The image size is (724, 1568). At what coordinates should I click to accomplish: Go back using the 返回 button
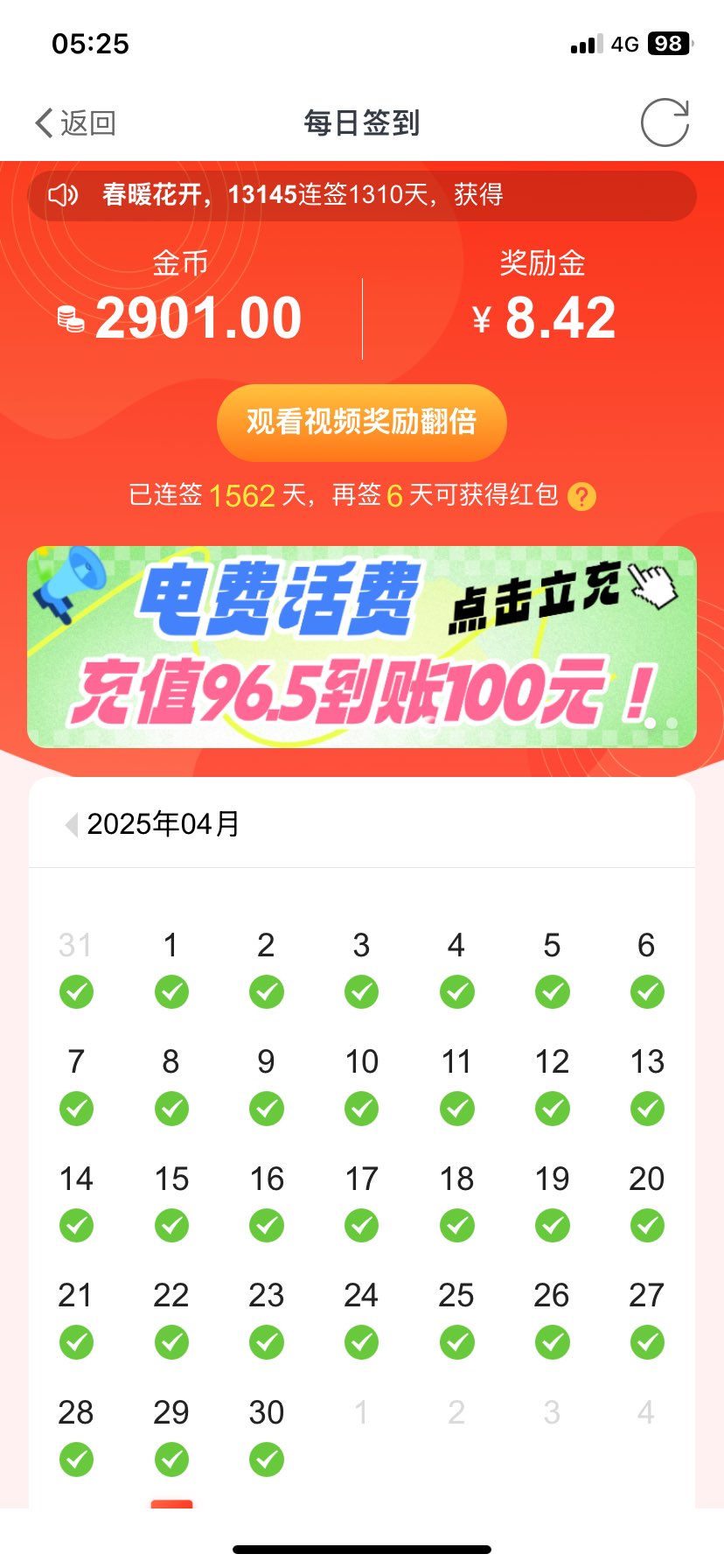75,123
